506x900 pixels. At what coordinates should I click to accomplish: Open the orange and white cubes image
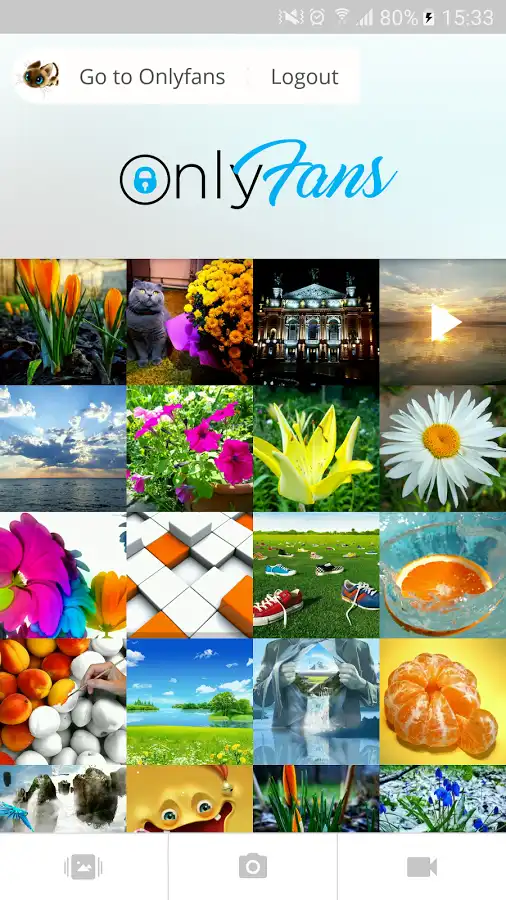click(x=190, y=575)
